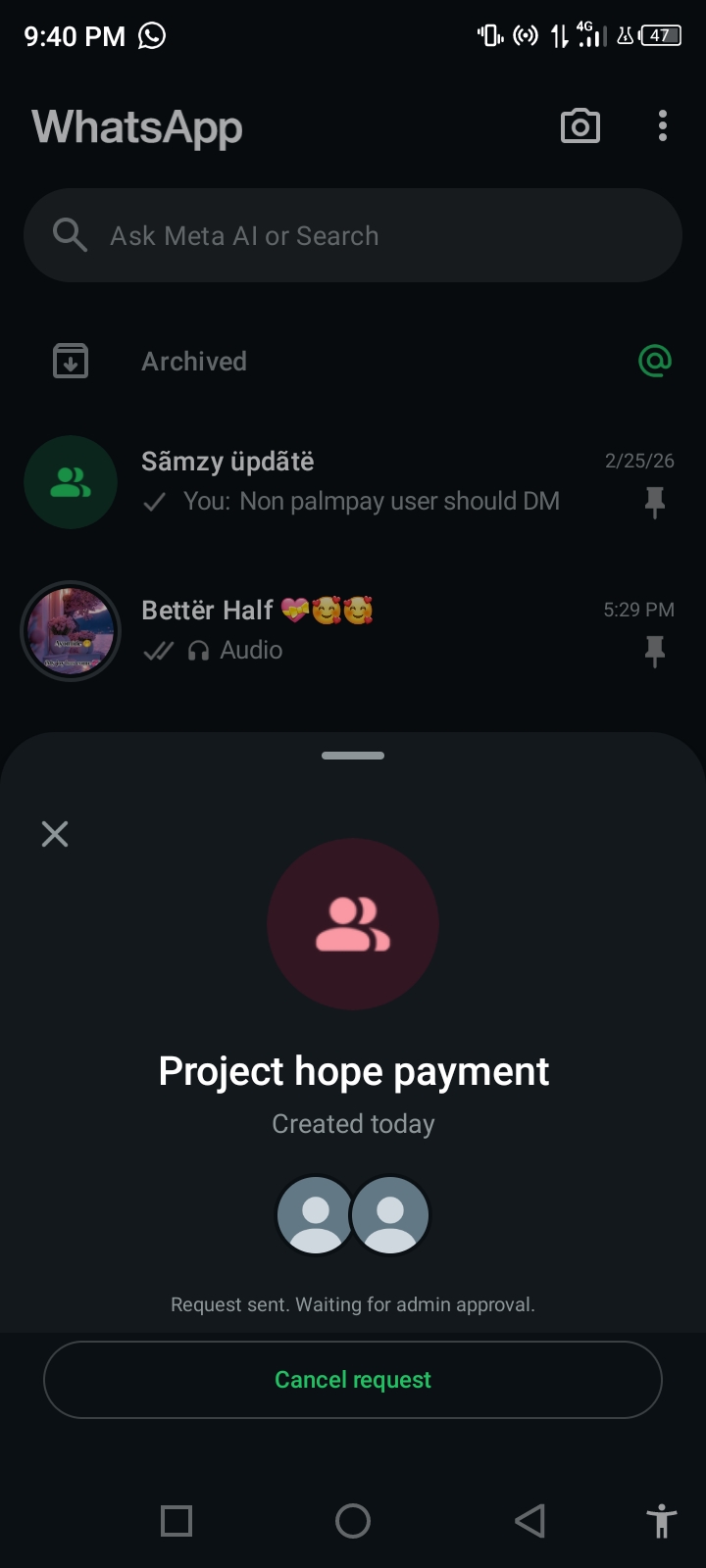Viewport: 706px width, 1568px height.
Task: Close the Project hope payment sheet
Action: 55,834
